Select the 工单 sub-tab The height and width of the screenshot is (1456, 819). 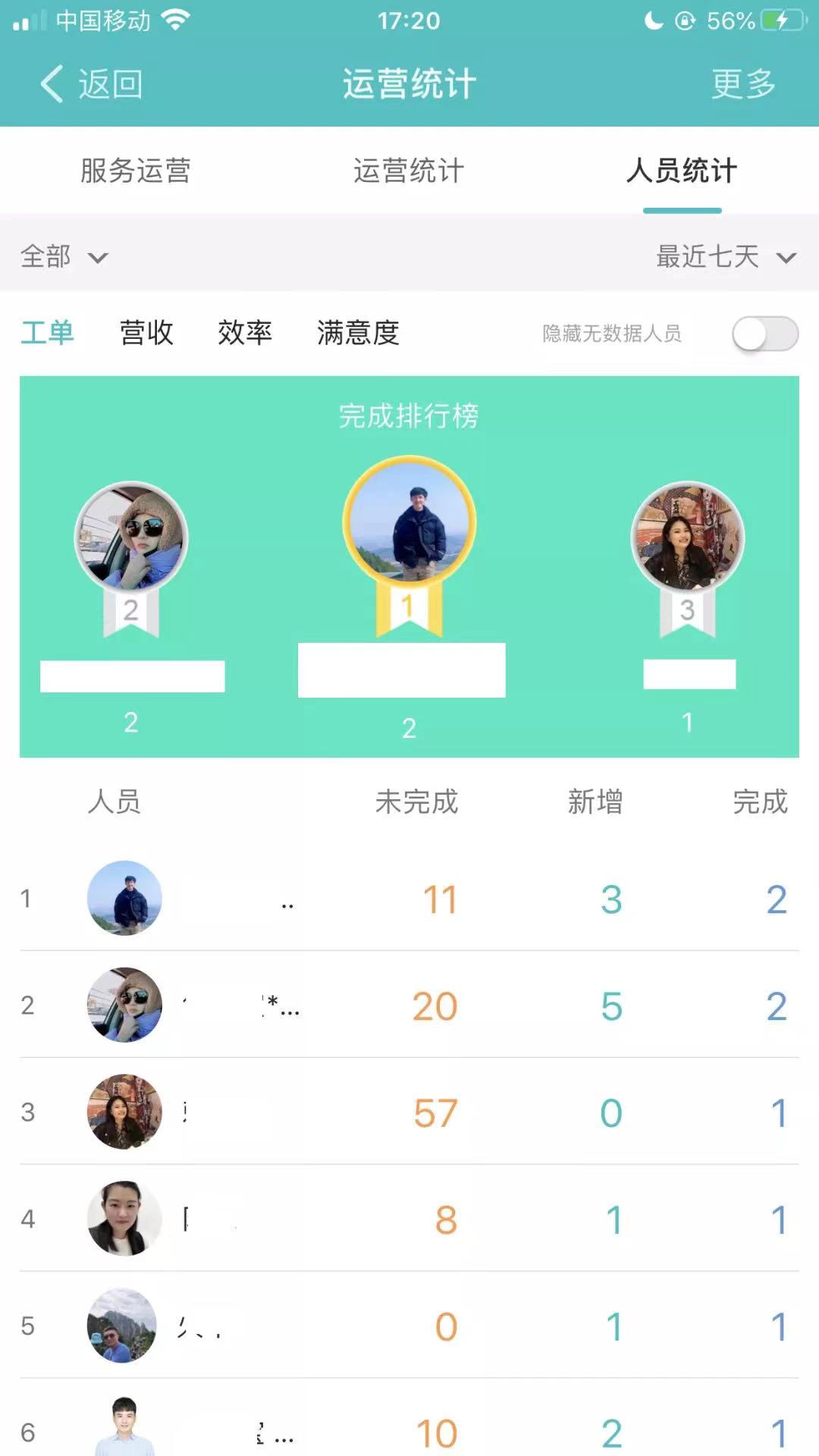[x=47, y=333]
